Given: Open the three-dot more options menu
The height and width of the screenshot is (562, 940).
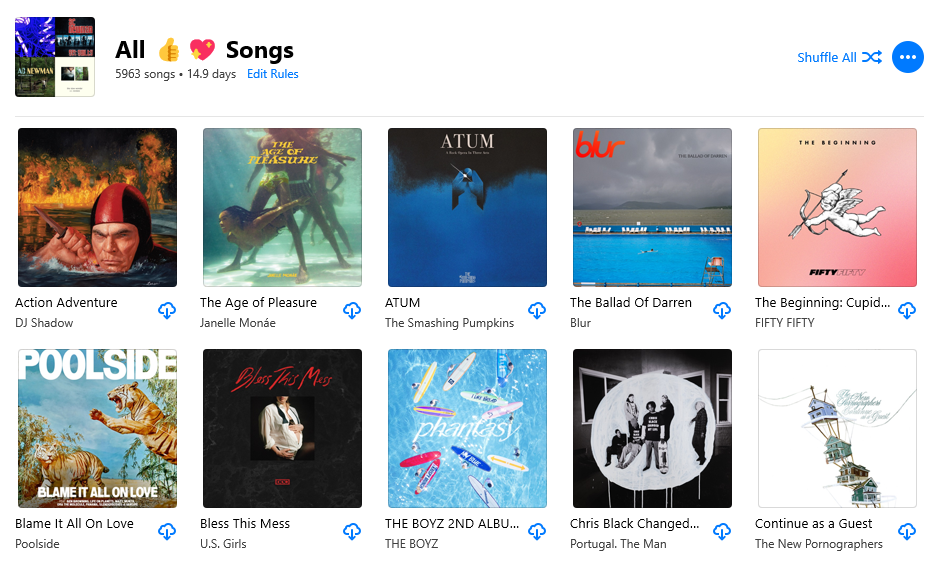Looking at the screenshot, I should [x=907, y=57].
